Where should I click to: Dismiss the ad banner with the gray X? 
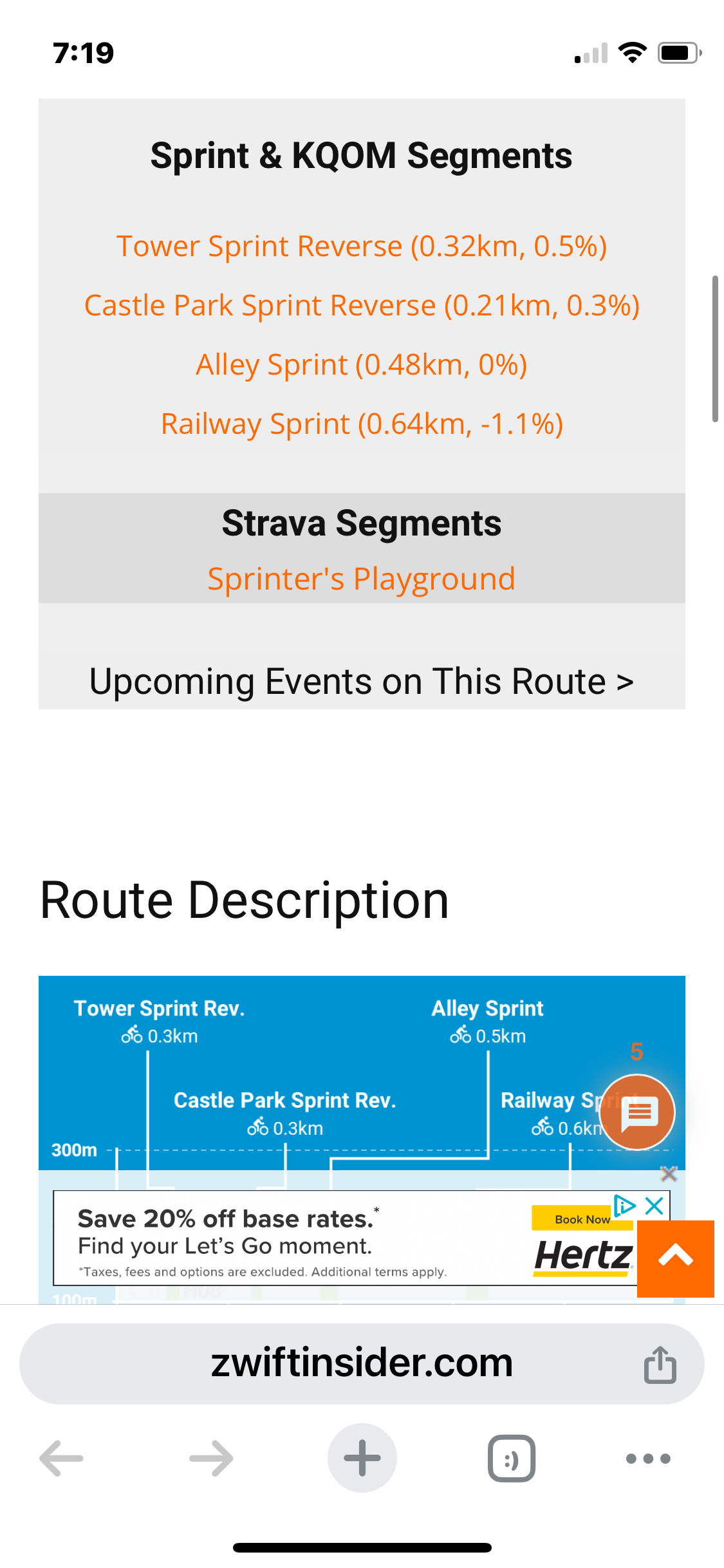669,1174
